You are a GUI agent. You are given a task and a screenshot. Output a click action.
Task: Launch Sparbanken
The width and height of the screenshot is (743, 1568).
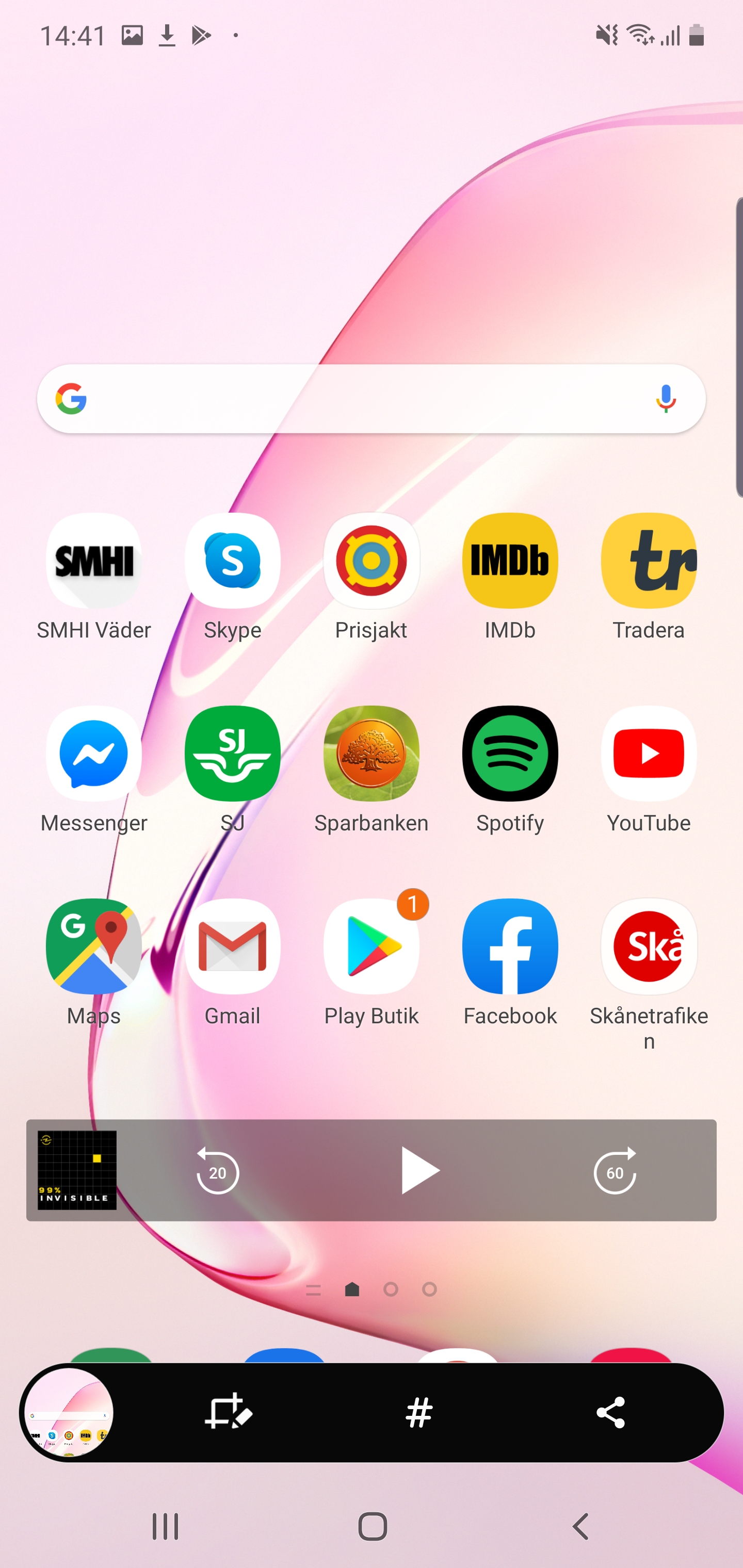click(x=372, y=754)
